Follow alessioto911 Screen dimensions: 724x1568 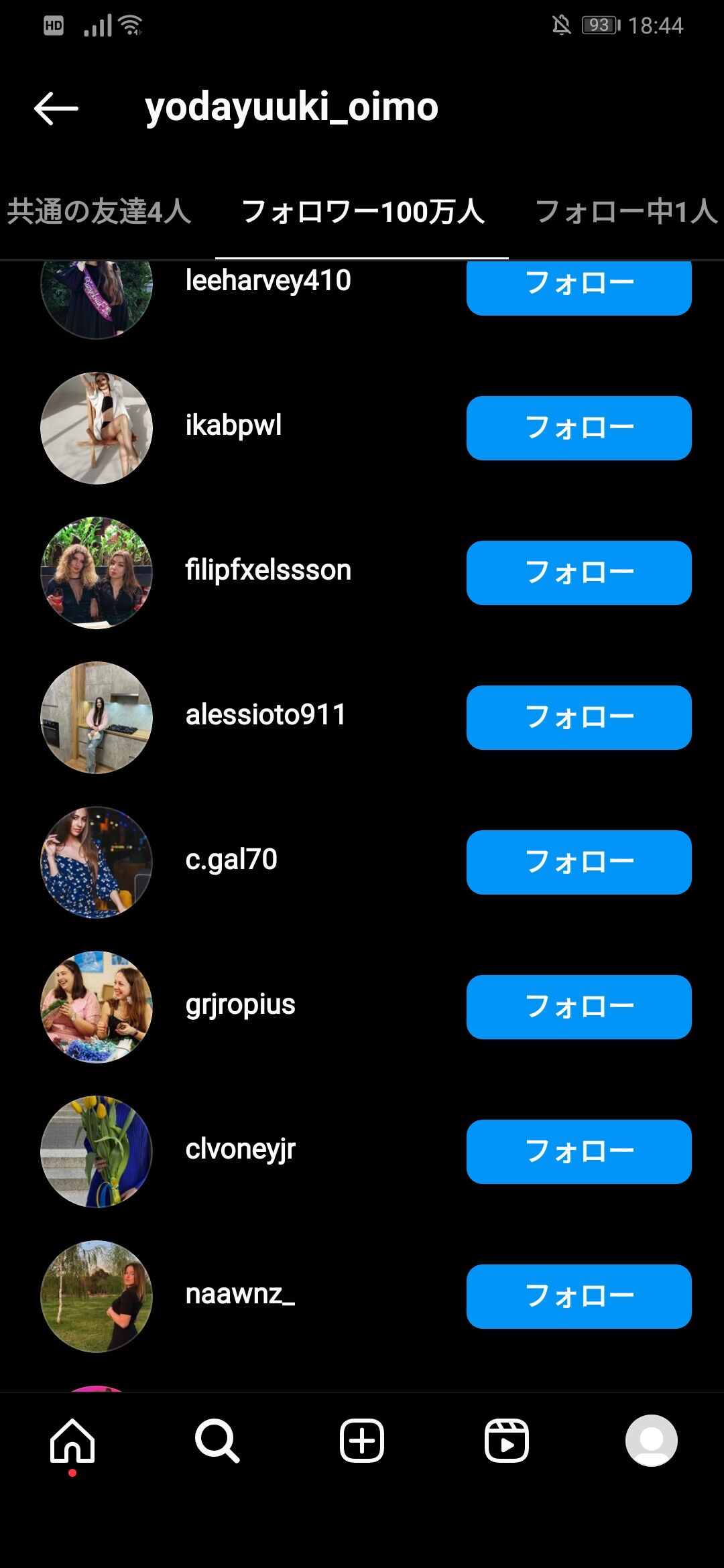click(579, 718)
